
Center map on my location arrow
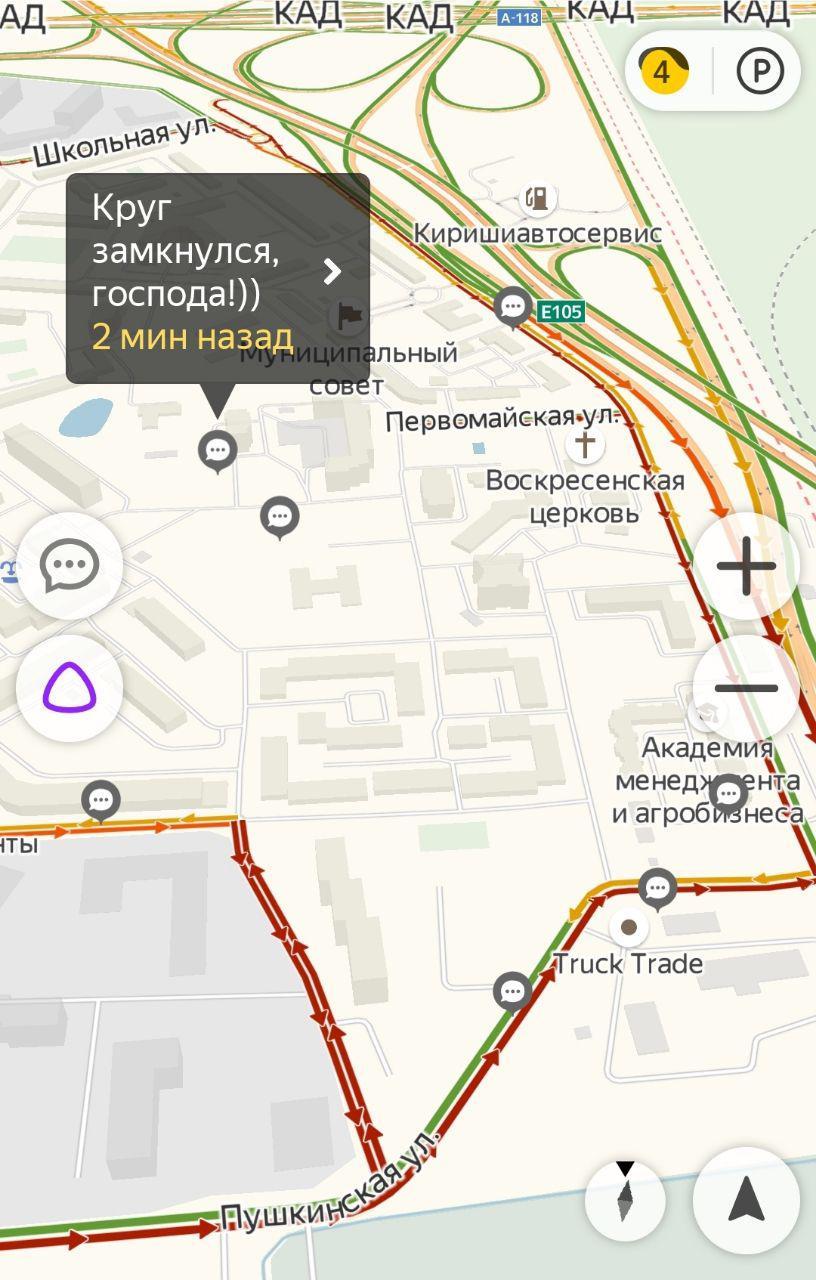(746, 1200)
